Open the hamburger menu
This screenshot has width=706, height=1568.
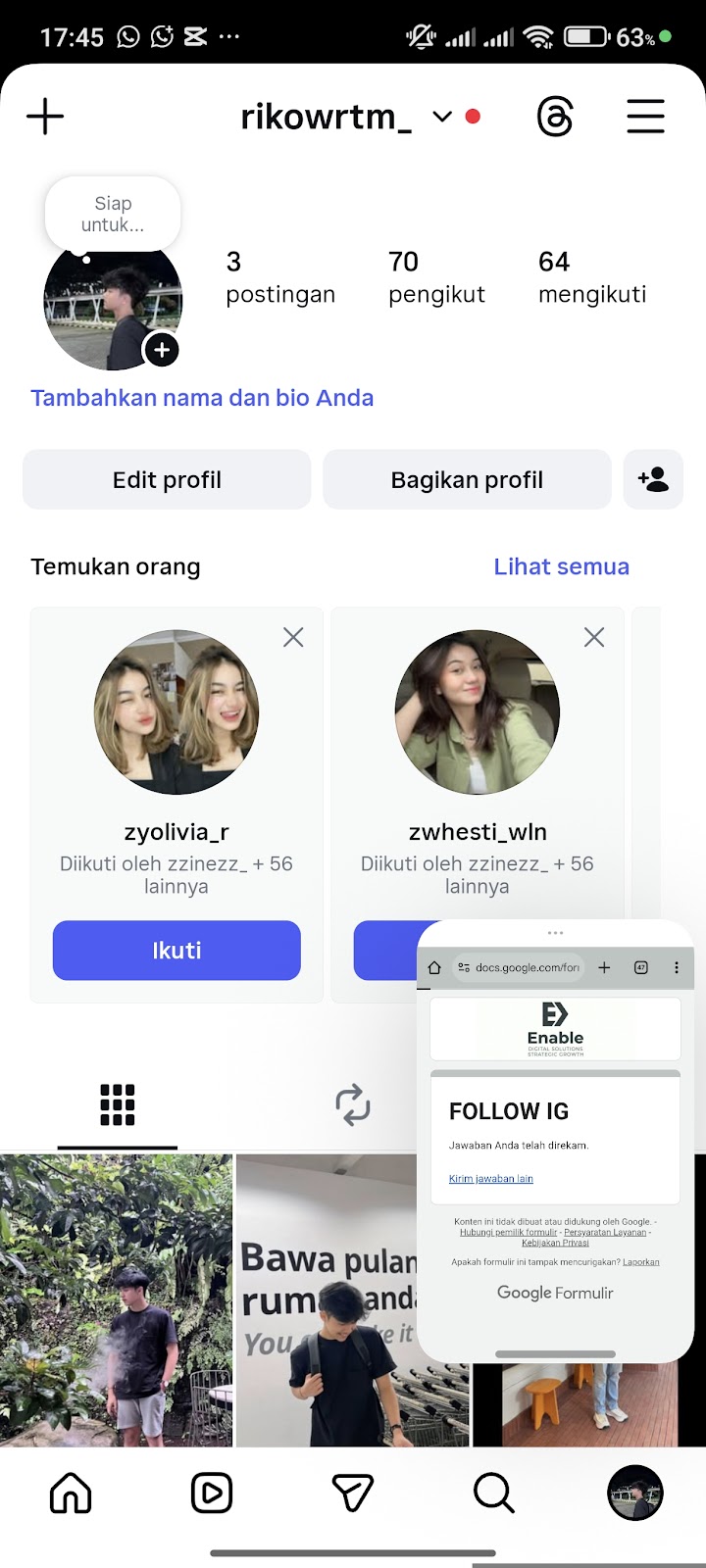pos(645,117)
